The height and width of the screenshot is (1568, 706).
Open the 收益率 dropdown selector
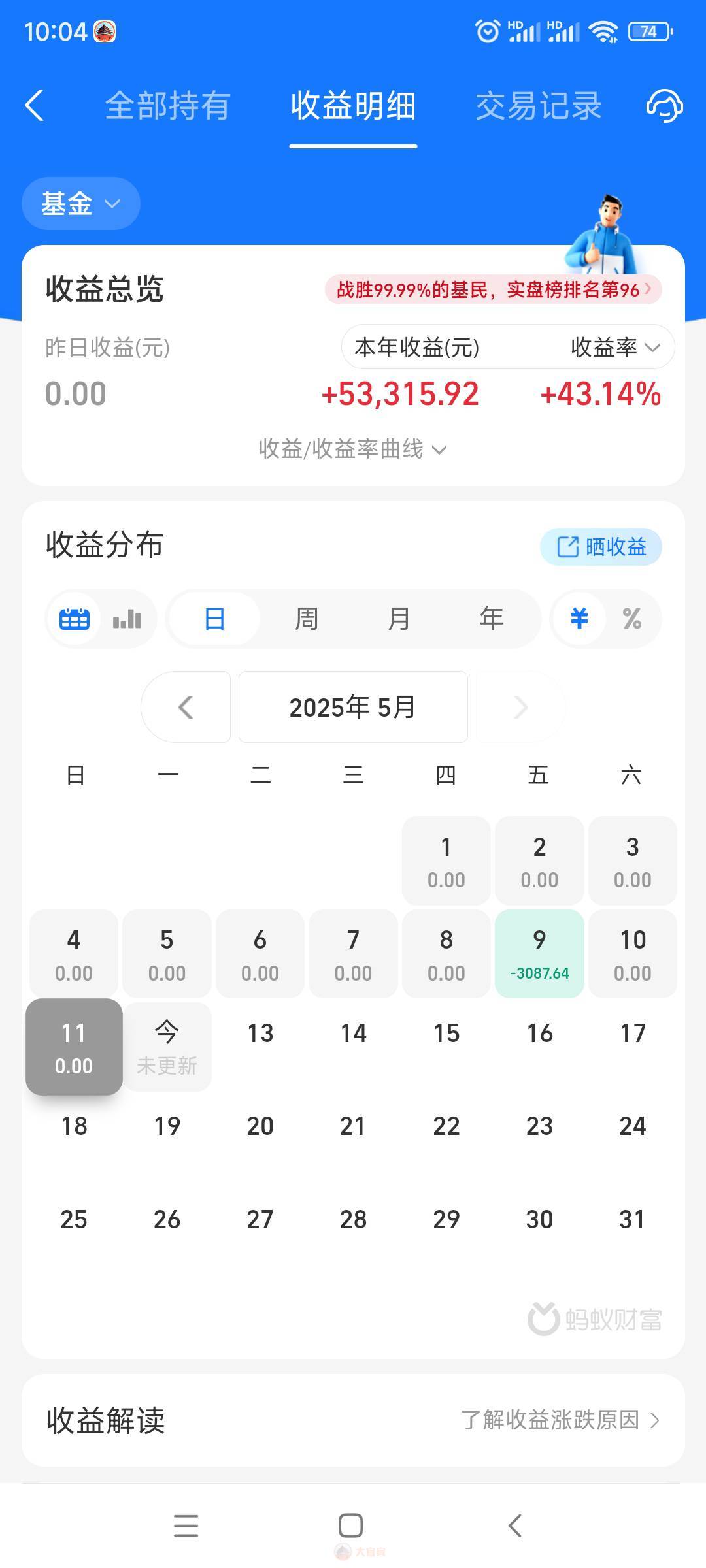point(614,348)
